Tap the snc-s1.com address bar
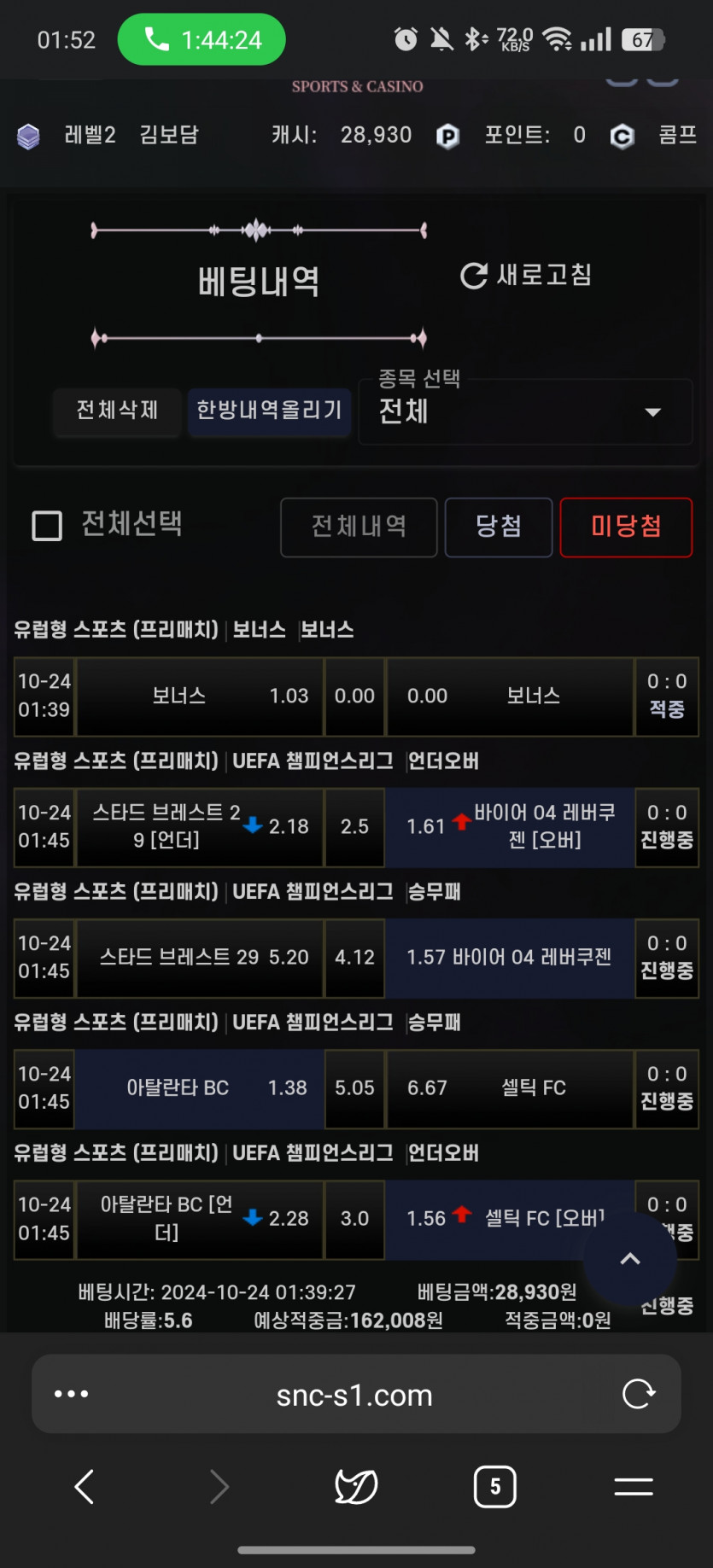The width and height of the screenshot is (713, 1568). [354, 1395]
